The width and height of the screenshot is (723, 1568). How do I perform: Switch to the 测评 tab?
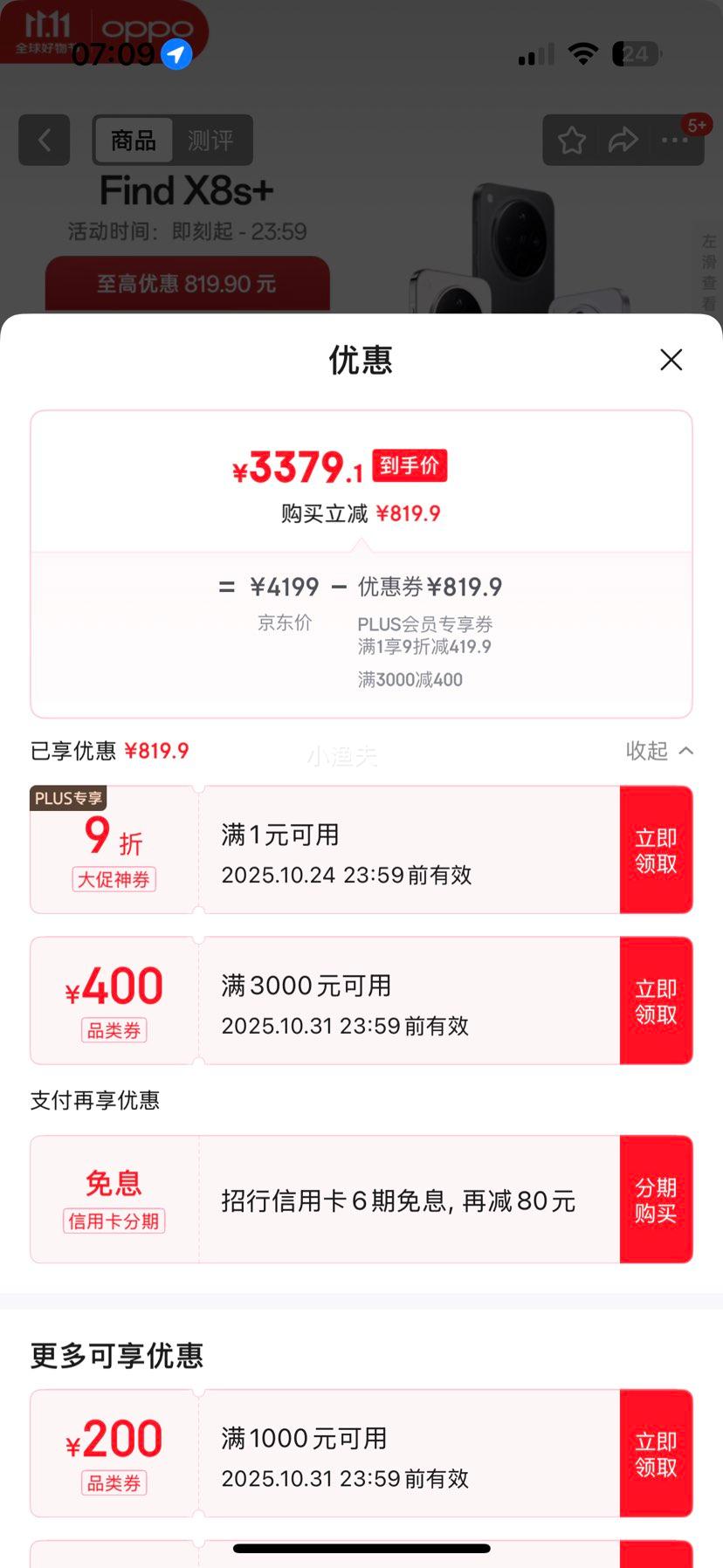click(210, 140)
